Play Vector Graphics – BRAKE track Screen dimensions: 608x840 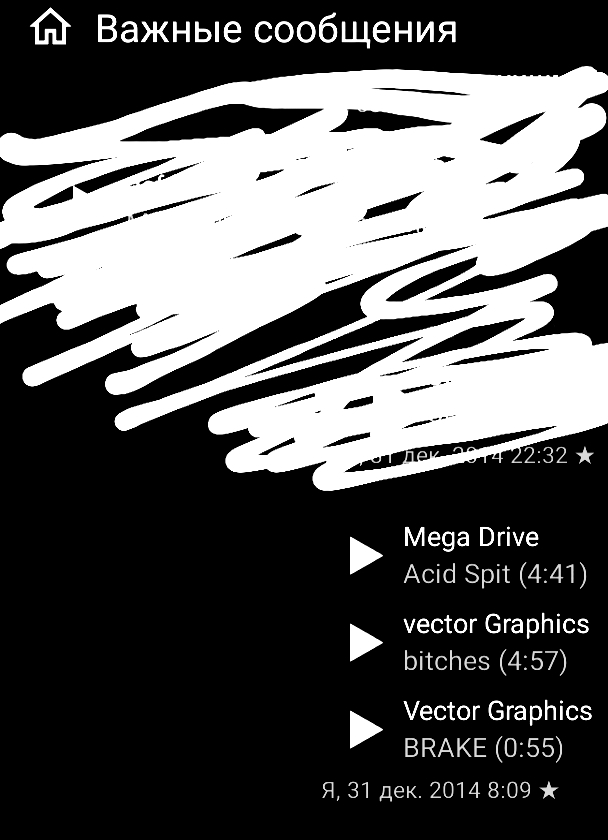click(366, 729)
